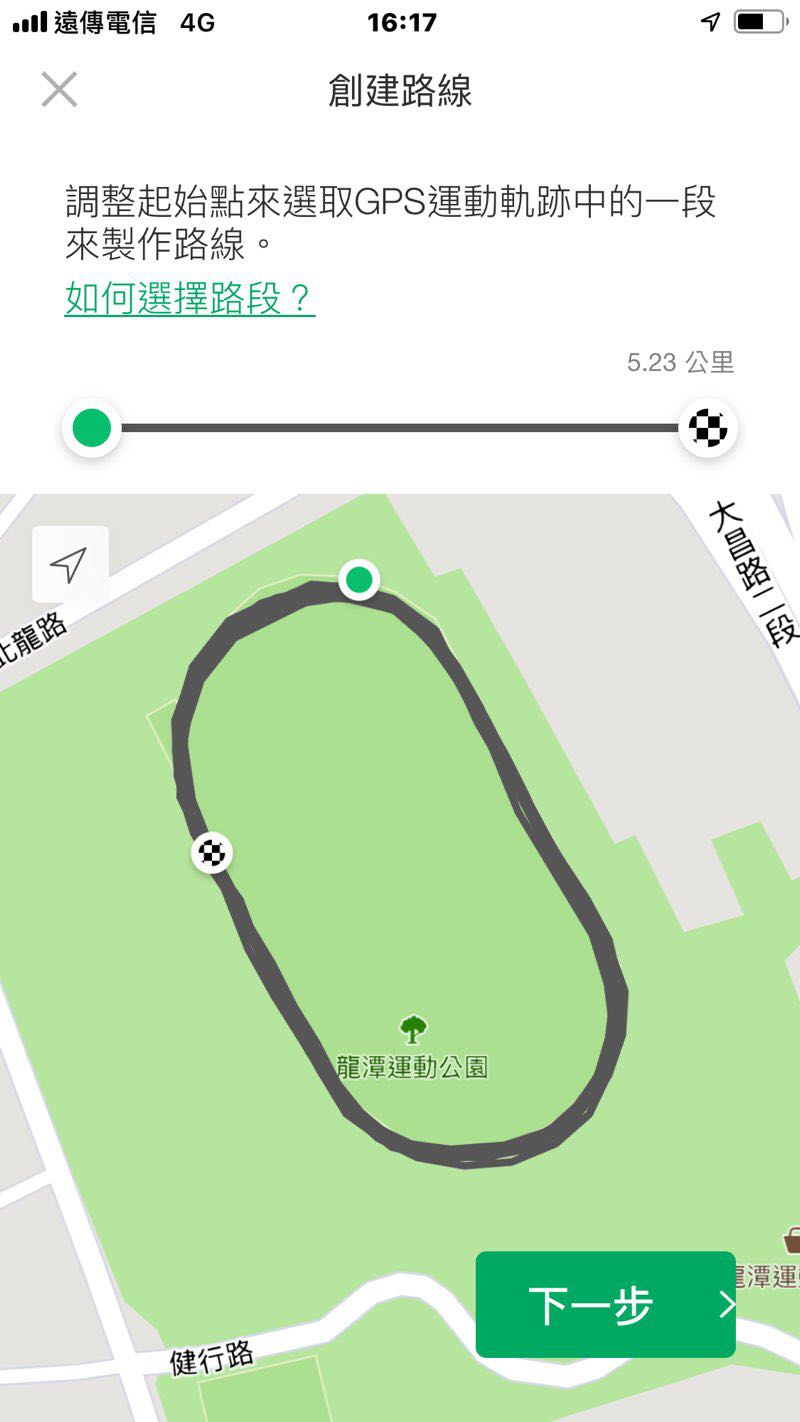Image resolution: width=800 pixels, height=1422 pixels.
Task: Close the 創建路線 screen
Action: 59,90
